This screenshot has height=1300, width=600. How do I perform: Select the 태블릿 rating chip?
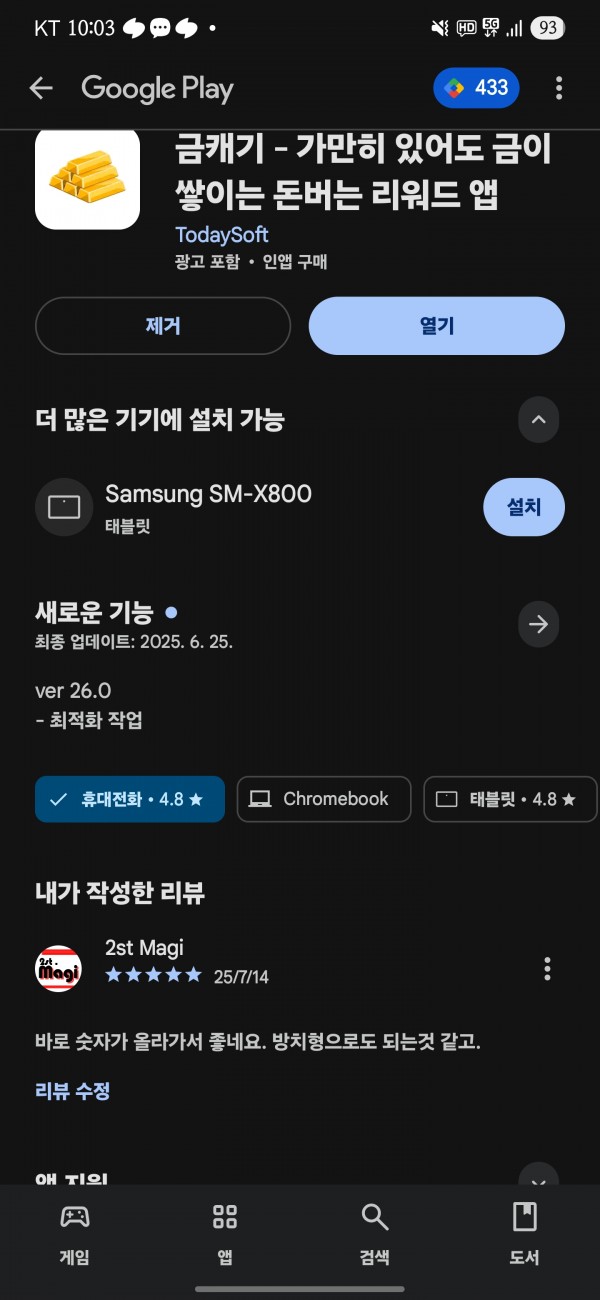(511, 799)
